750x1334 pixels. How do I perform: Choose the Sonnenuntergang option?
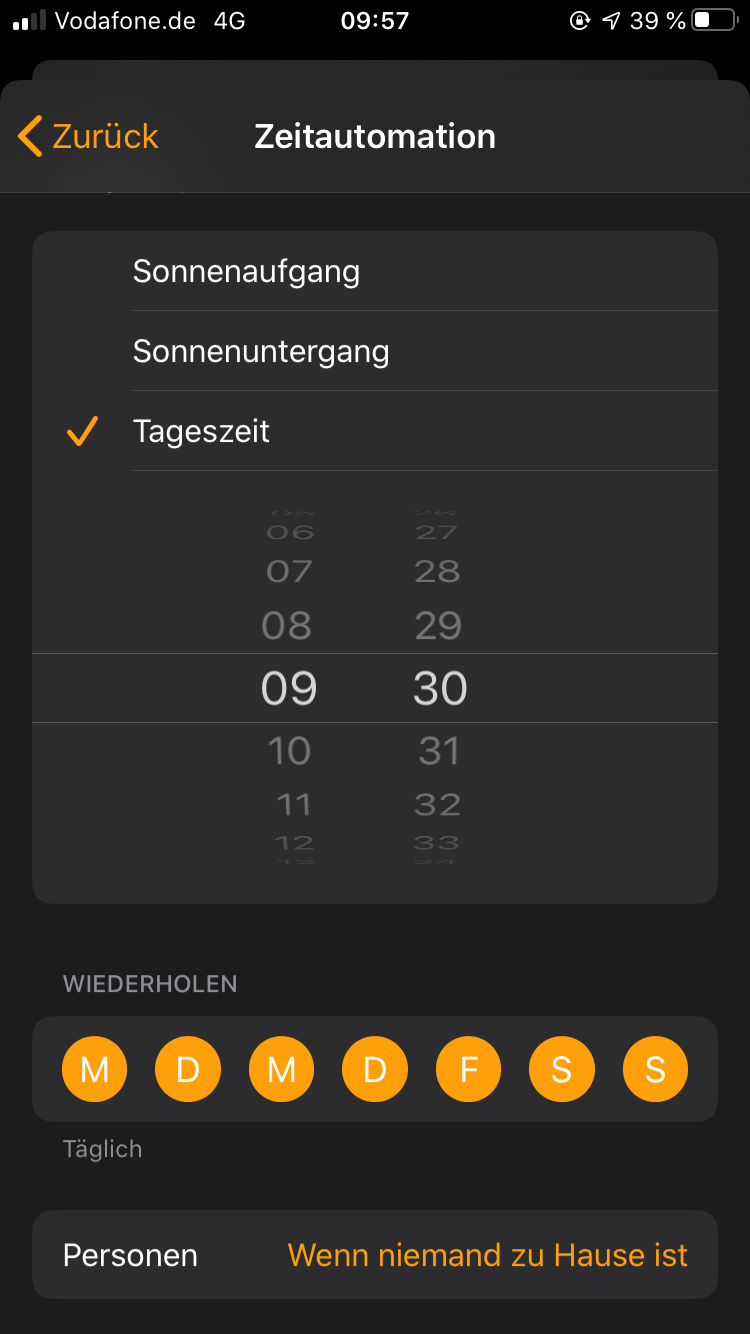(375, 352)
